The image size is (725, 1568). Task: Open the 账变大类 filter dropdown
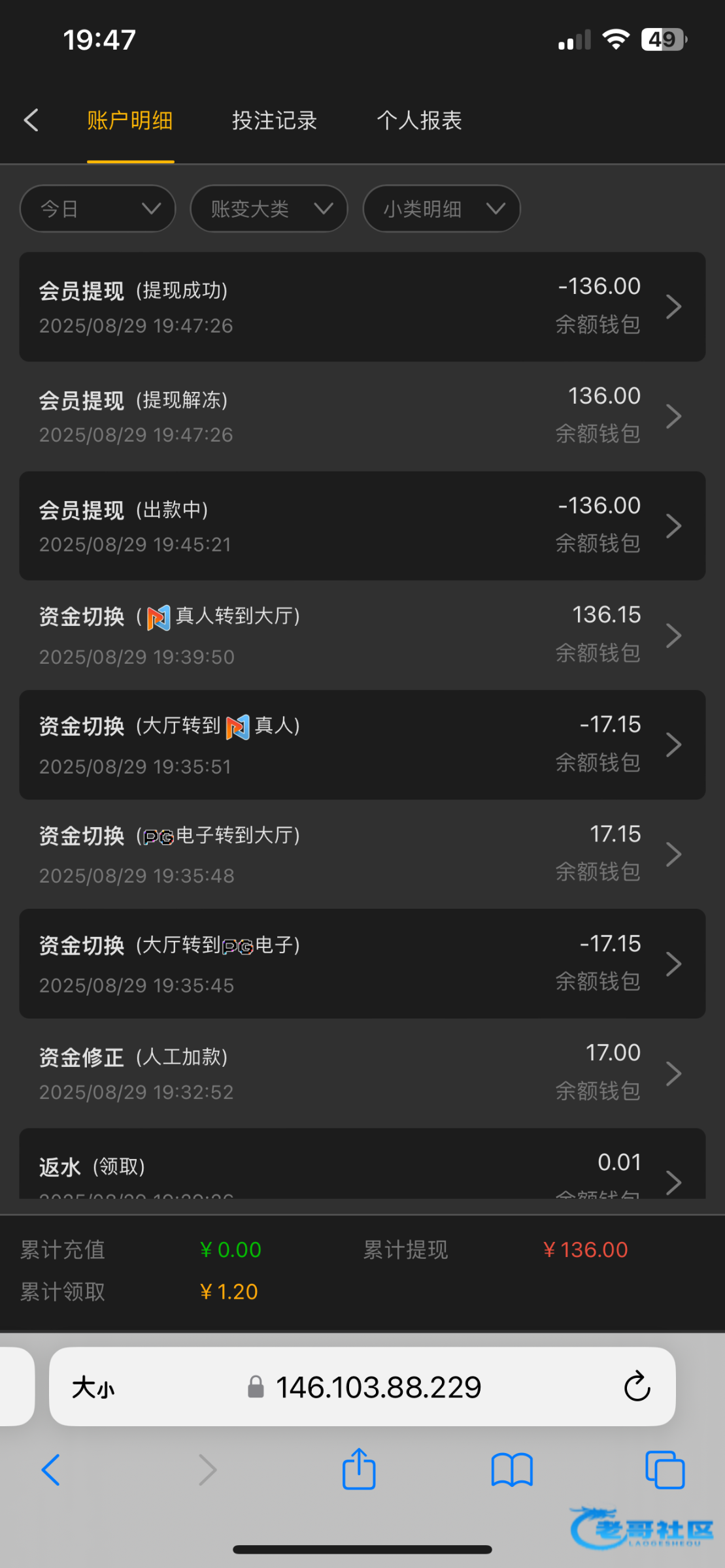click(269, 209)
